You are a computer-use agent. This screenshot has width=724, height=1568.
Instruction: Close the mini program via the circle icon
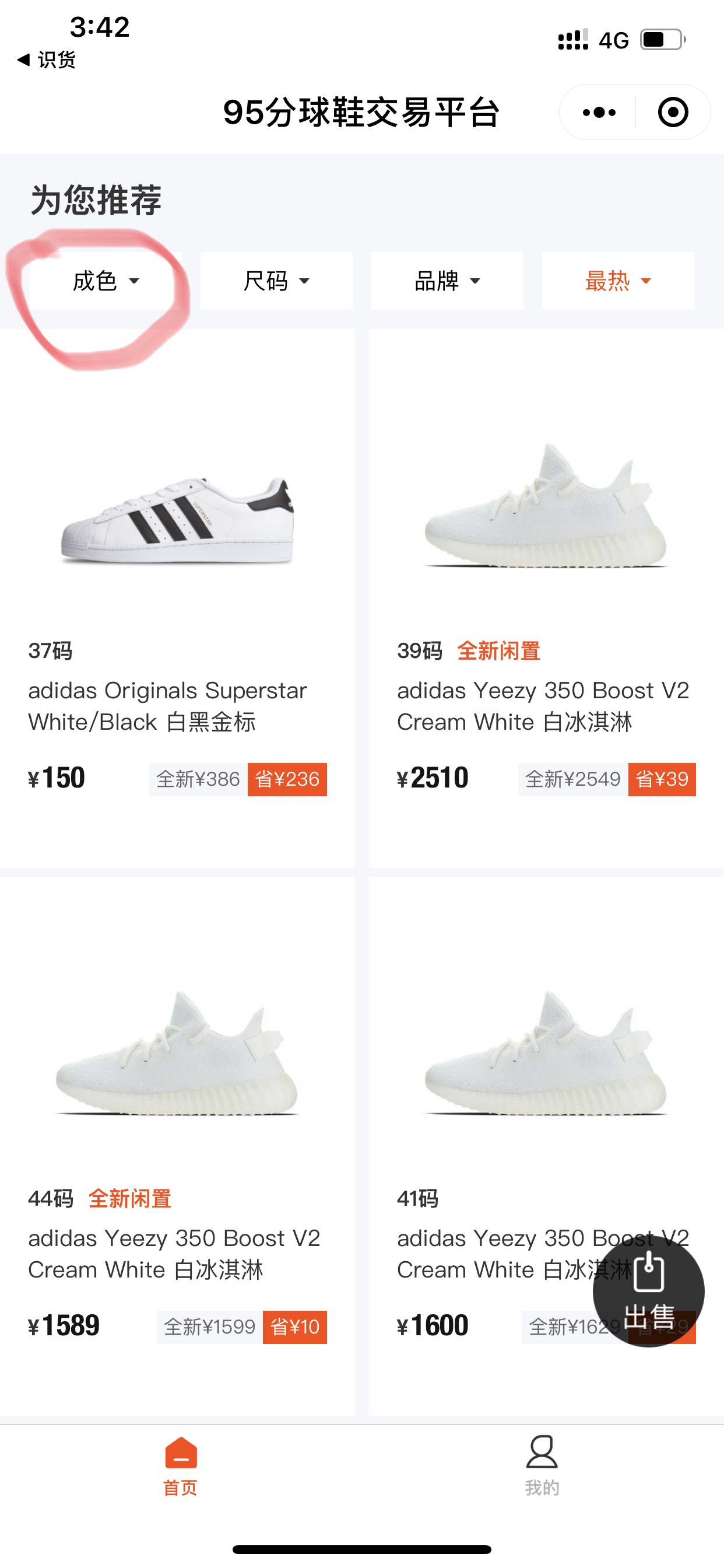click(x=673, y=113)
